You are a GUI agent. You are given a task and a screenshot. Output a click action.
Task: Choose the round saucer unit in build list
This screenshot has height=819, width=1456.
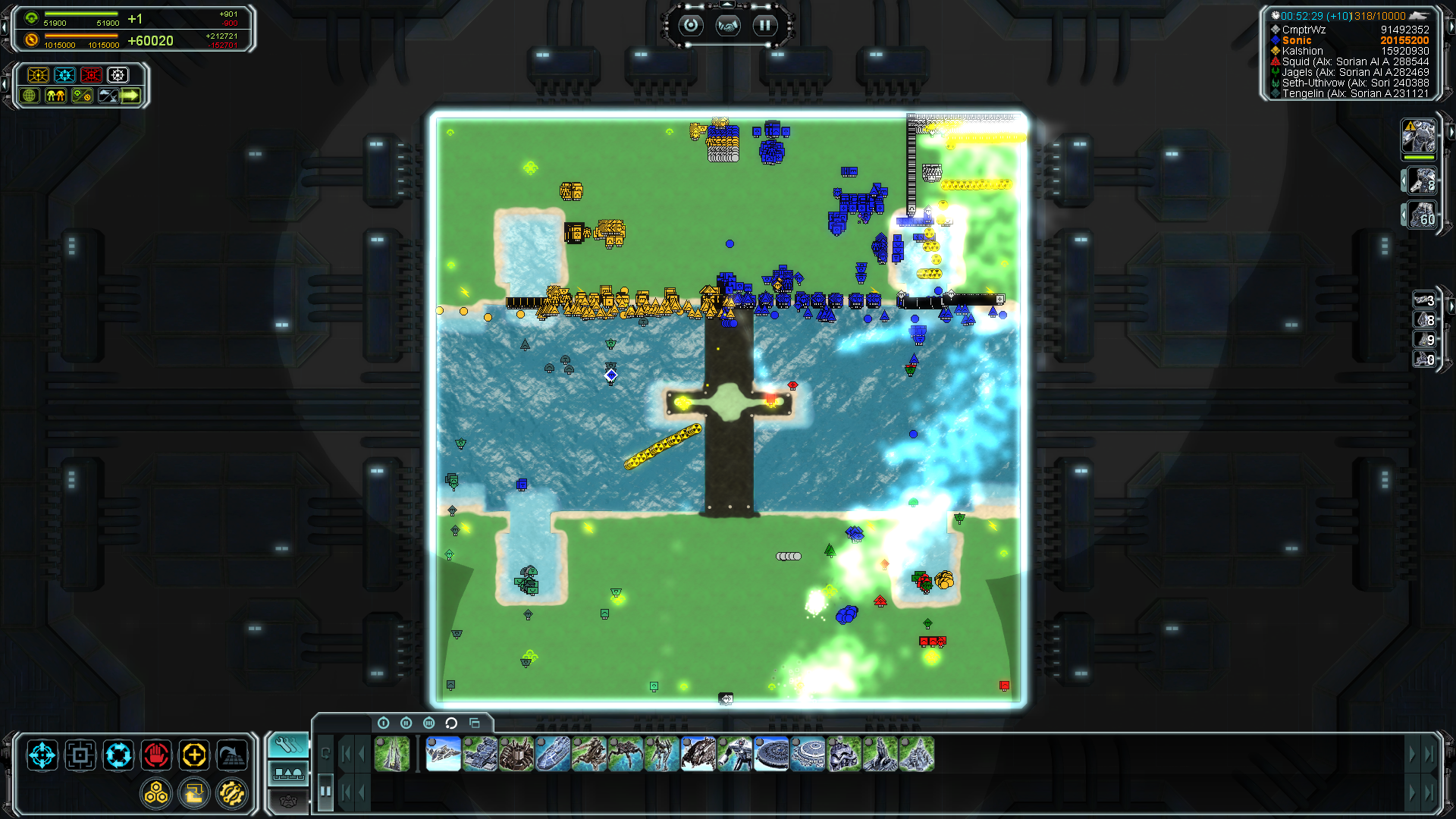tap(771, 754)
